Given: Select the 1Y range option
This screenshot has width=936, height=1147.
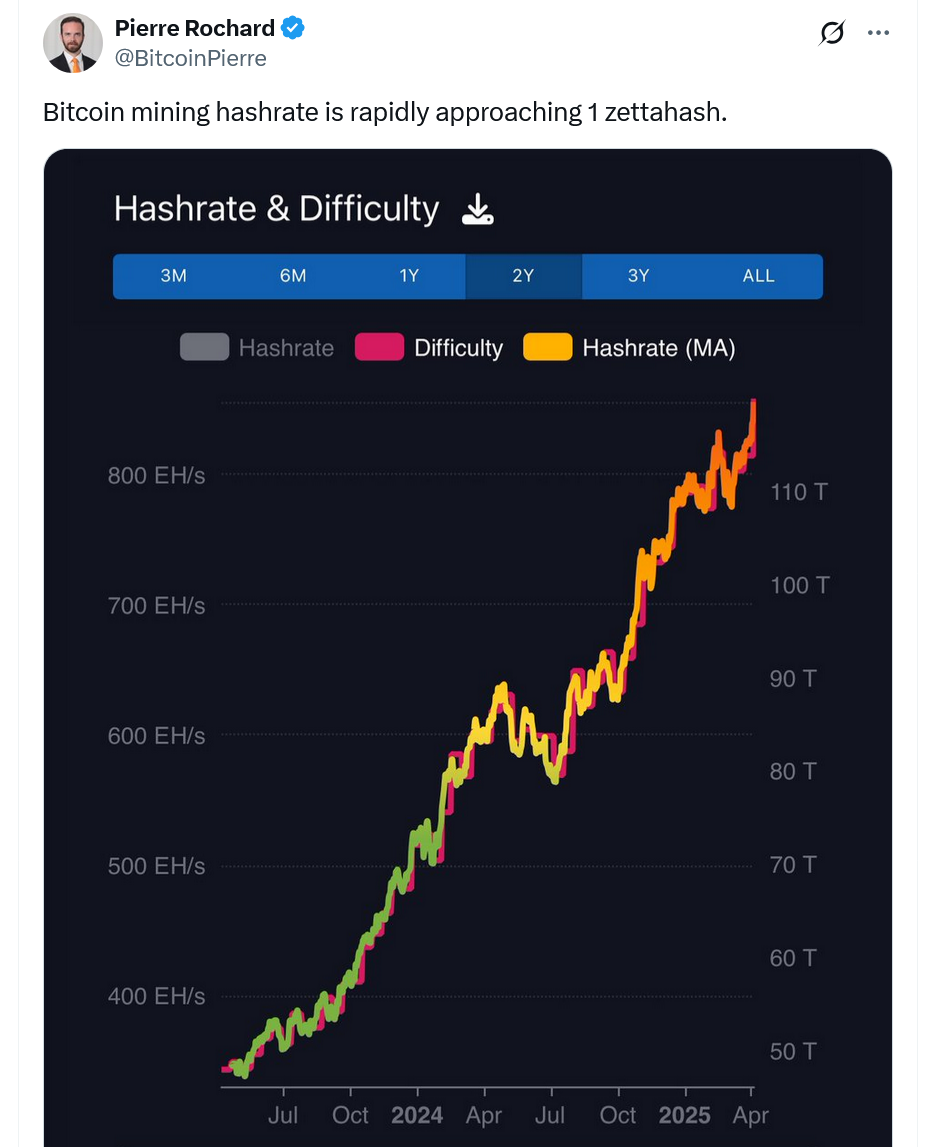Looking at the screenshot, I should point(408,276).
